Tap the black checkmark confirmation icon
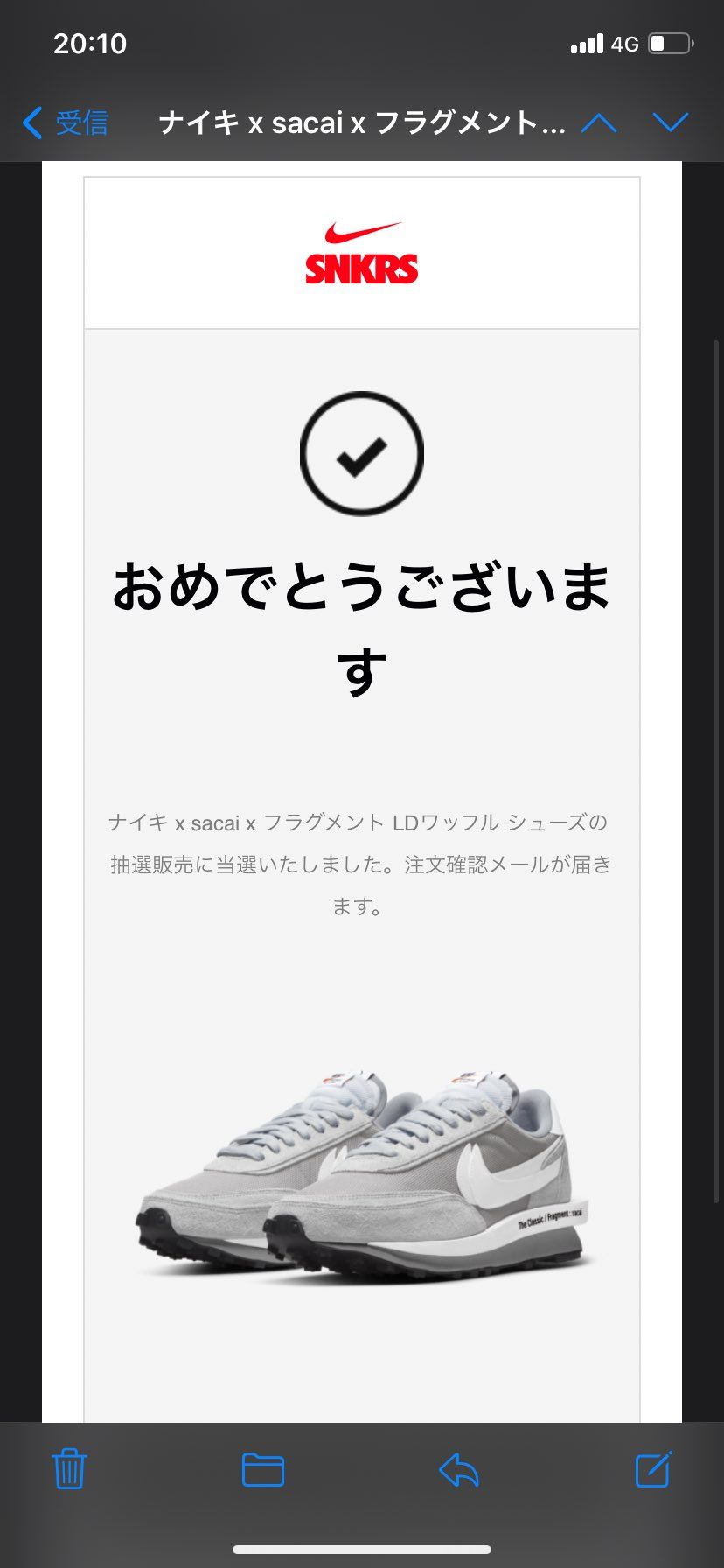This screenshot has width=724, height=1568. [x=361, y=455]
